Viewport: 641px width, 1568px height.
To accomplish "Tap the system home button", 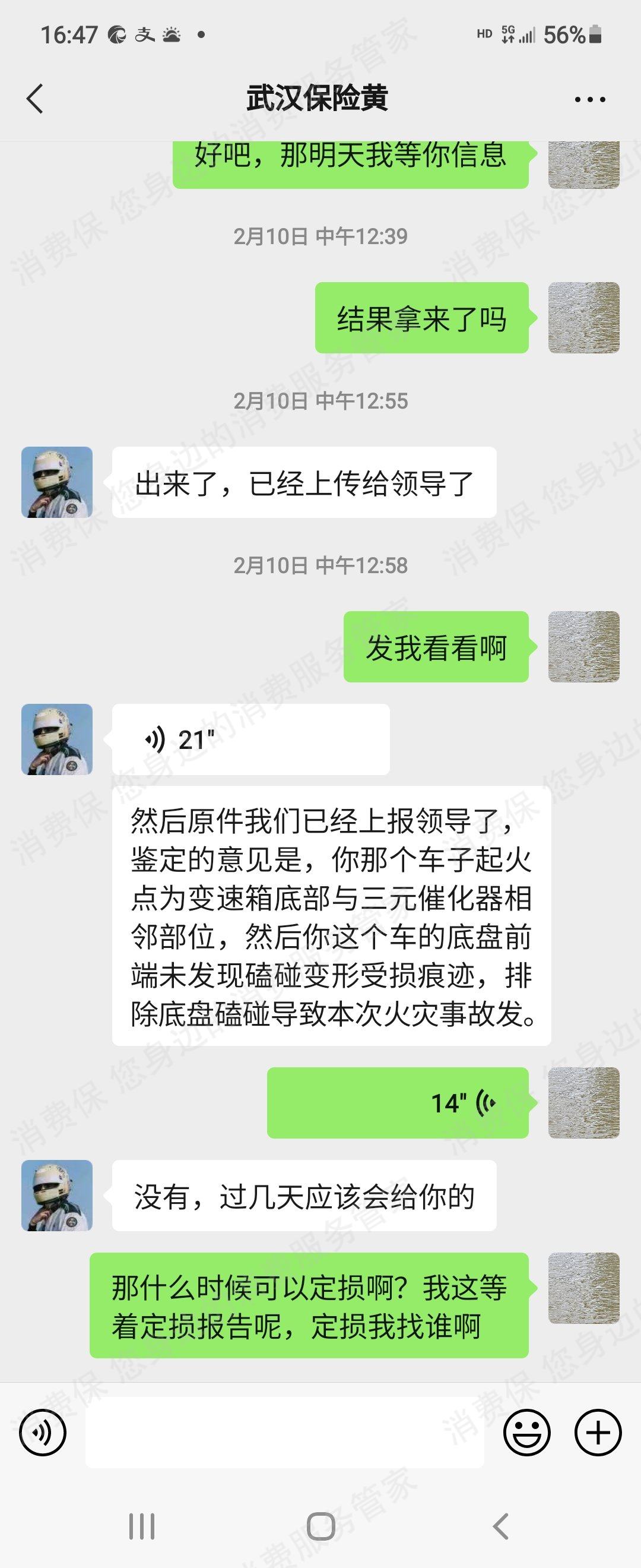I will point(320,1526).
